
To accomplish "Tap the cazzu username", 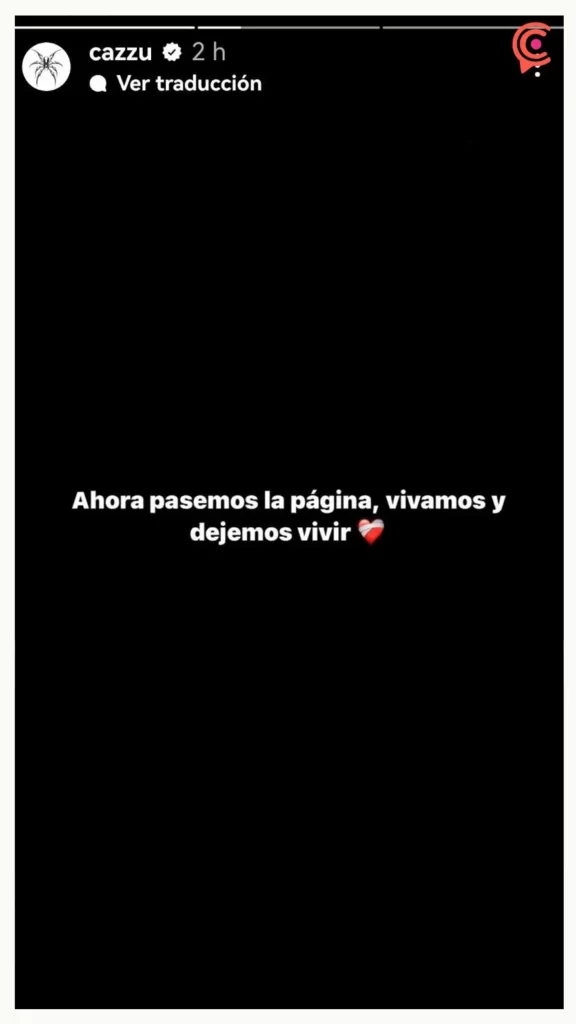I will pos(120,52).
